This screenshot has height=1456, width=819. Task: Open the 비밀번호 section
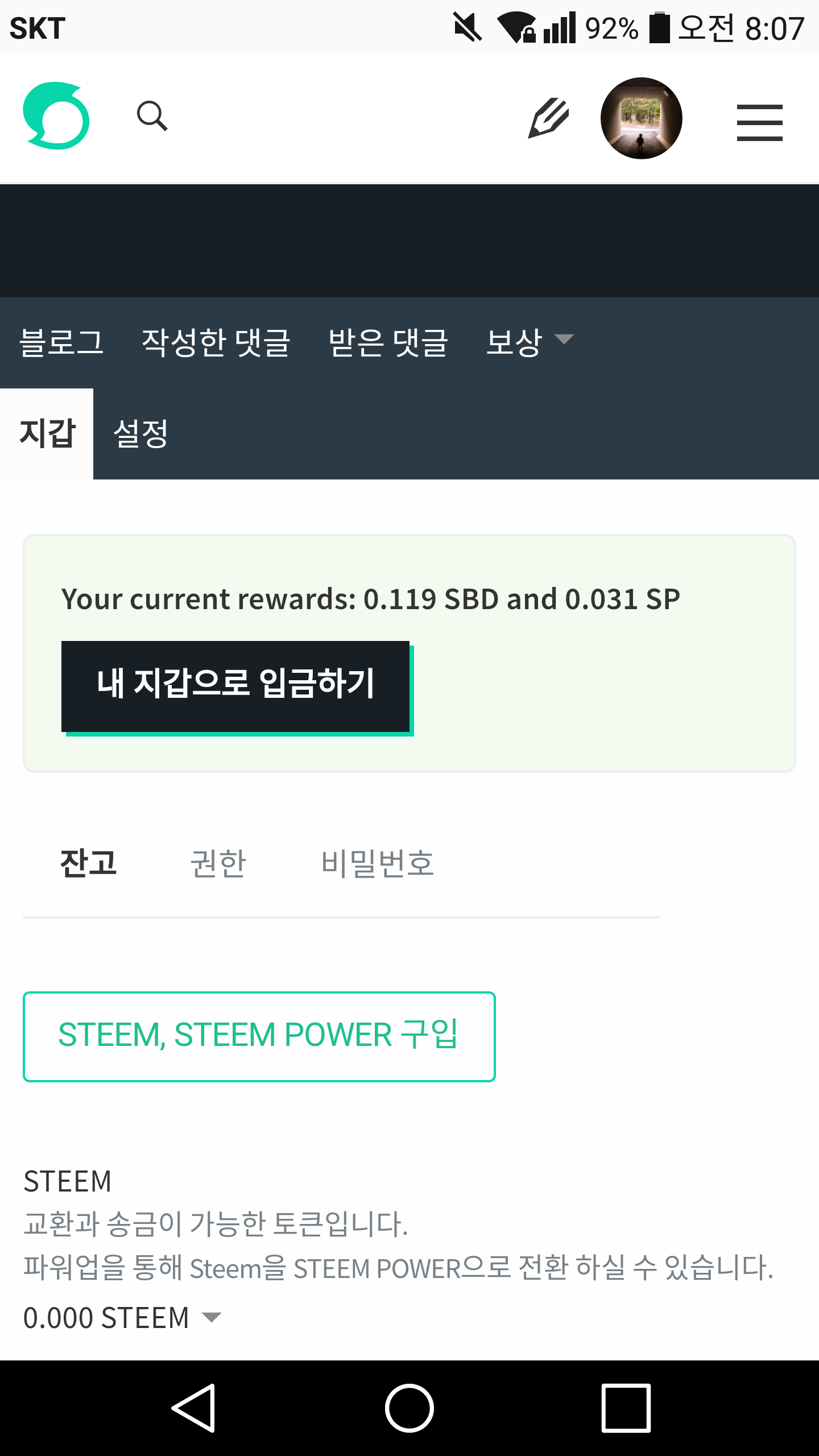coord(378,863)
